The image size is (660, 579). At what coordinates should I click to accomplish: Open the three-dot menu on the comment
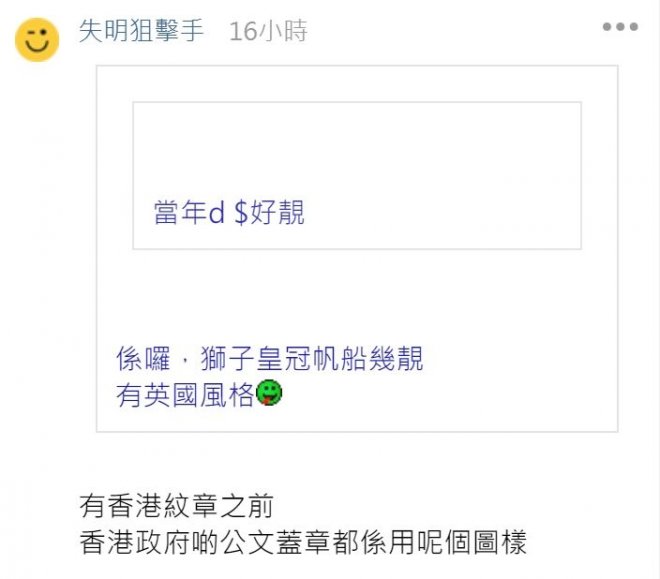[x=619, y=27]
